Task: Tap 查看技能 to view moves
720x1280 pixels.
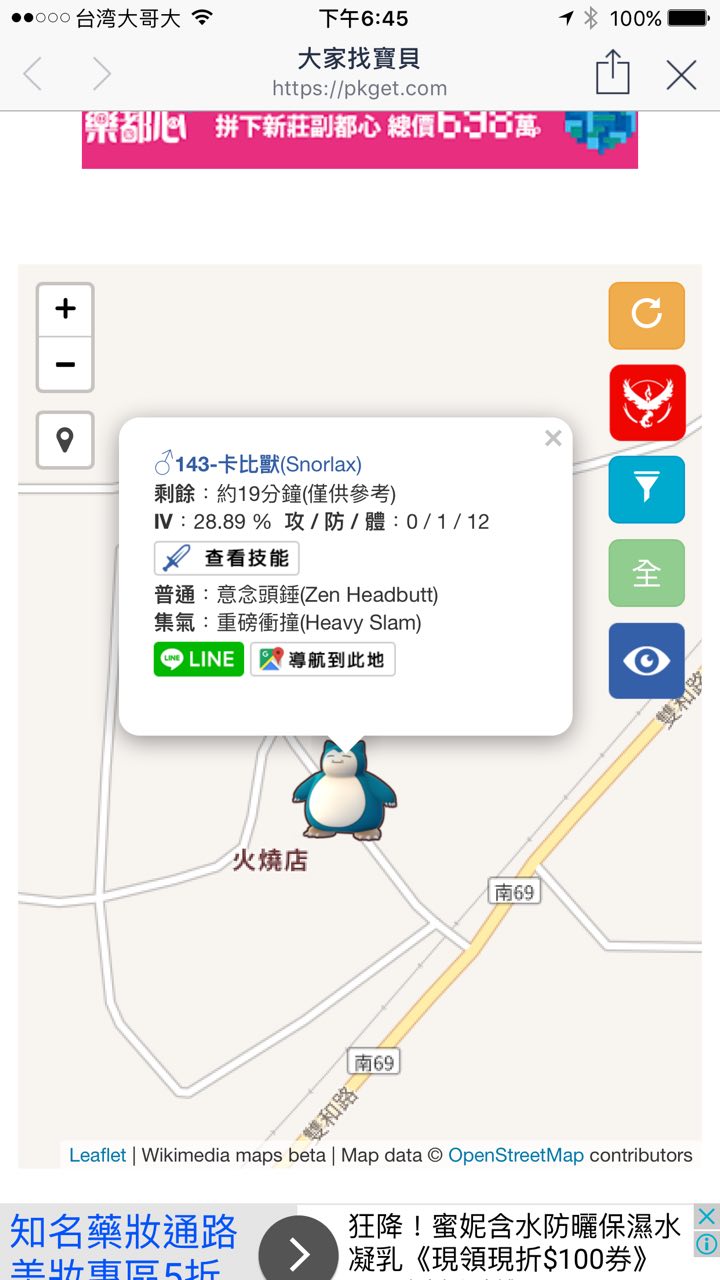Action: [x=227, y=558]
